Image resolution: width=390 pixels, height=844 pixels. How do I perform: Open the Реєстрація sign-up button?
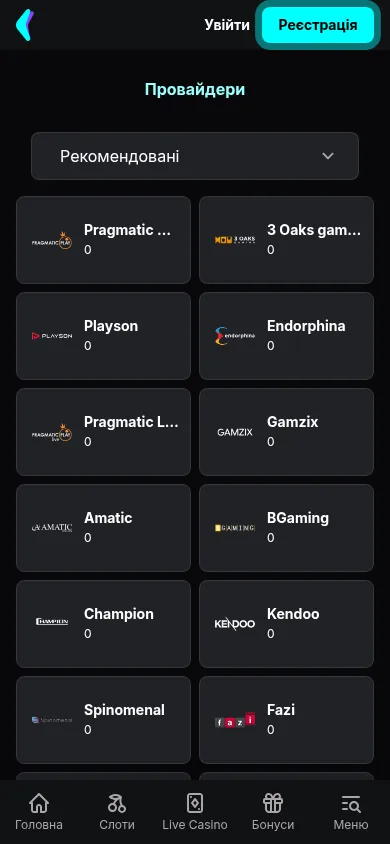click(x=318, y=25)
